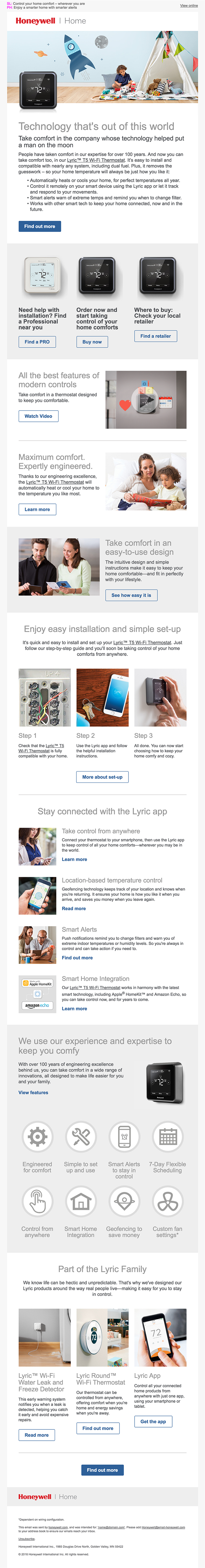Open the View online link
The width and height of the screenshot is (205, 1568).
(189, 5)
